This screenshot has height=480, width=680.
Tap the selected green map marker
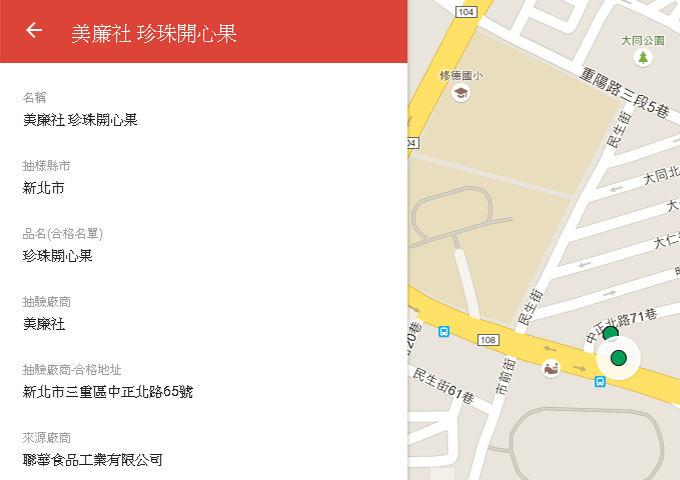coord(618,358)
